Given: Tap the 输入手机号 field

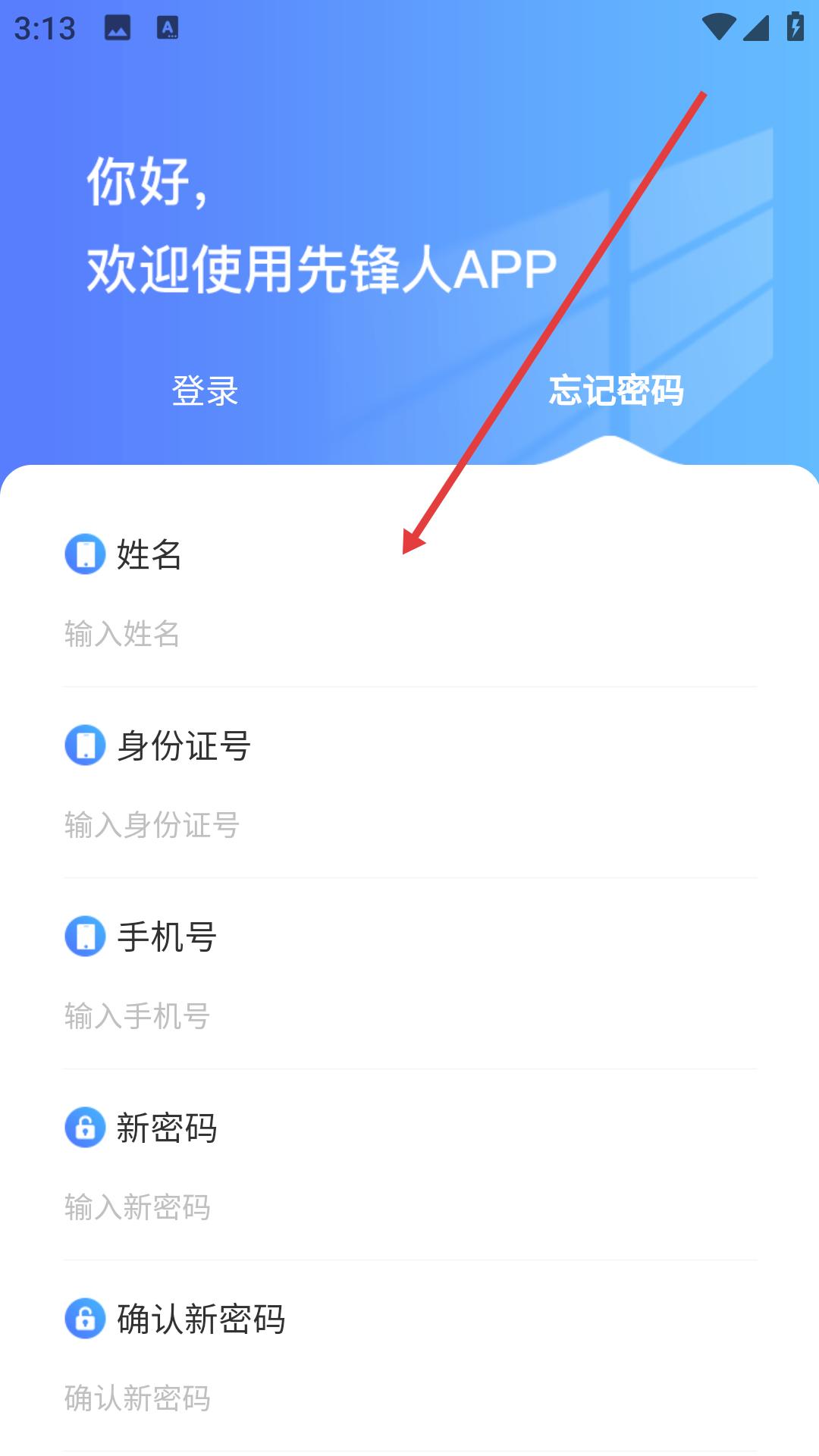Looking at the screenshot, I should (409, 1016).
